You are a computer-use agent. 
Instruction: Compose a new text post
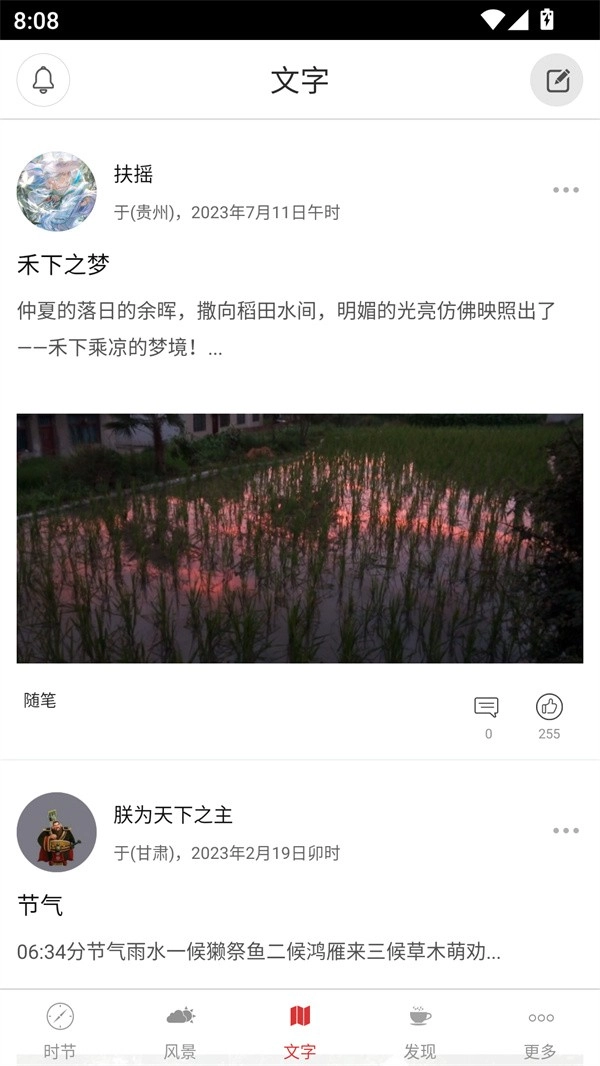tap(557, 80)
